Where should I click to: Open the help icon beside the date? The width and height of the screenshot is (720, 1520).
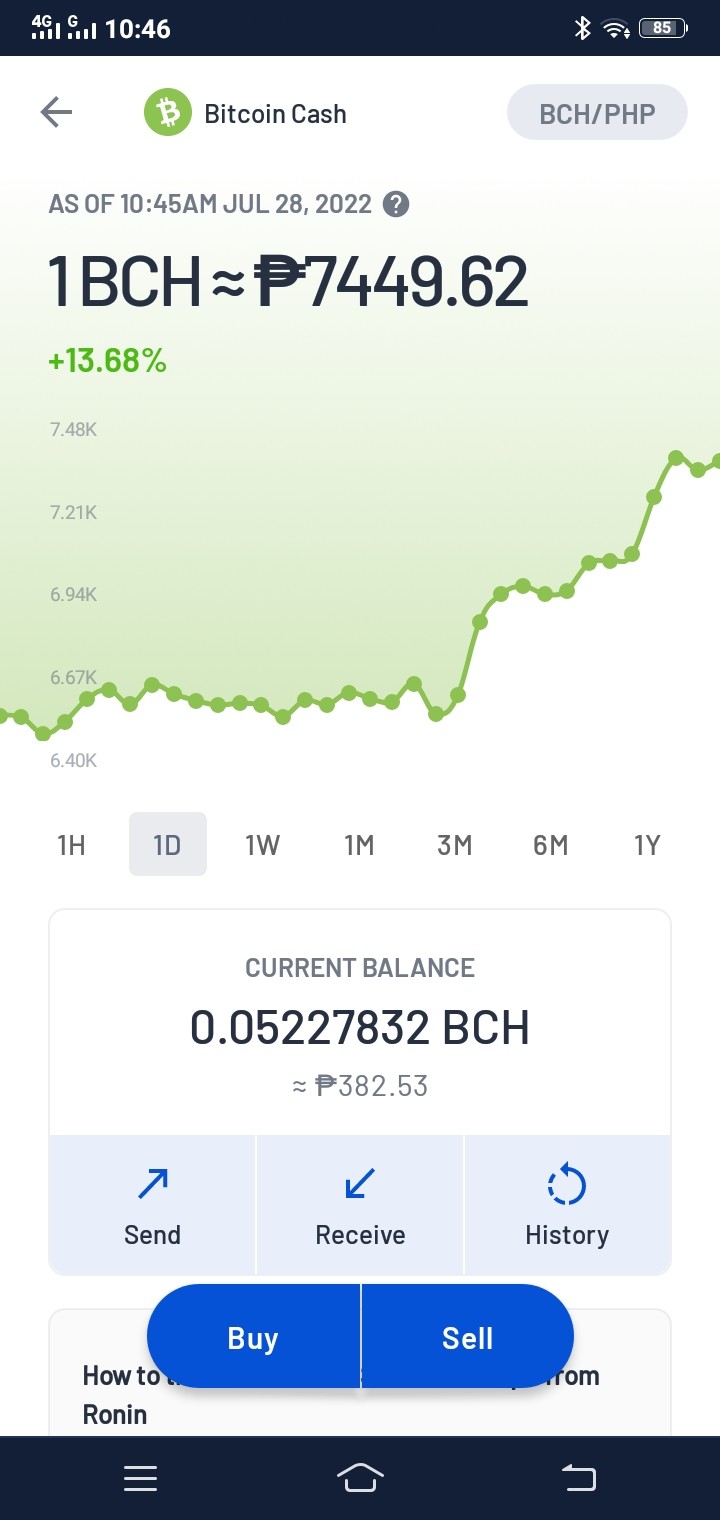click(x=396, y=205)
